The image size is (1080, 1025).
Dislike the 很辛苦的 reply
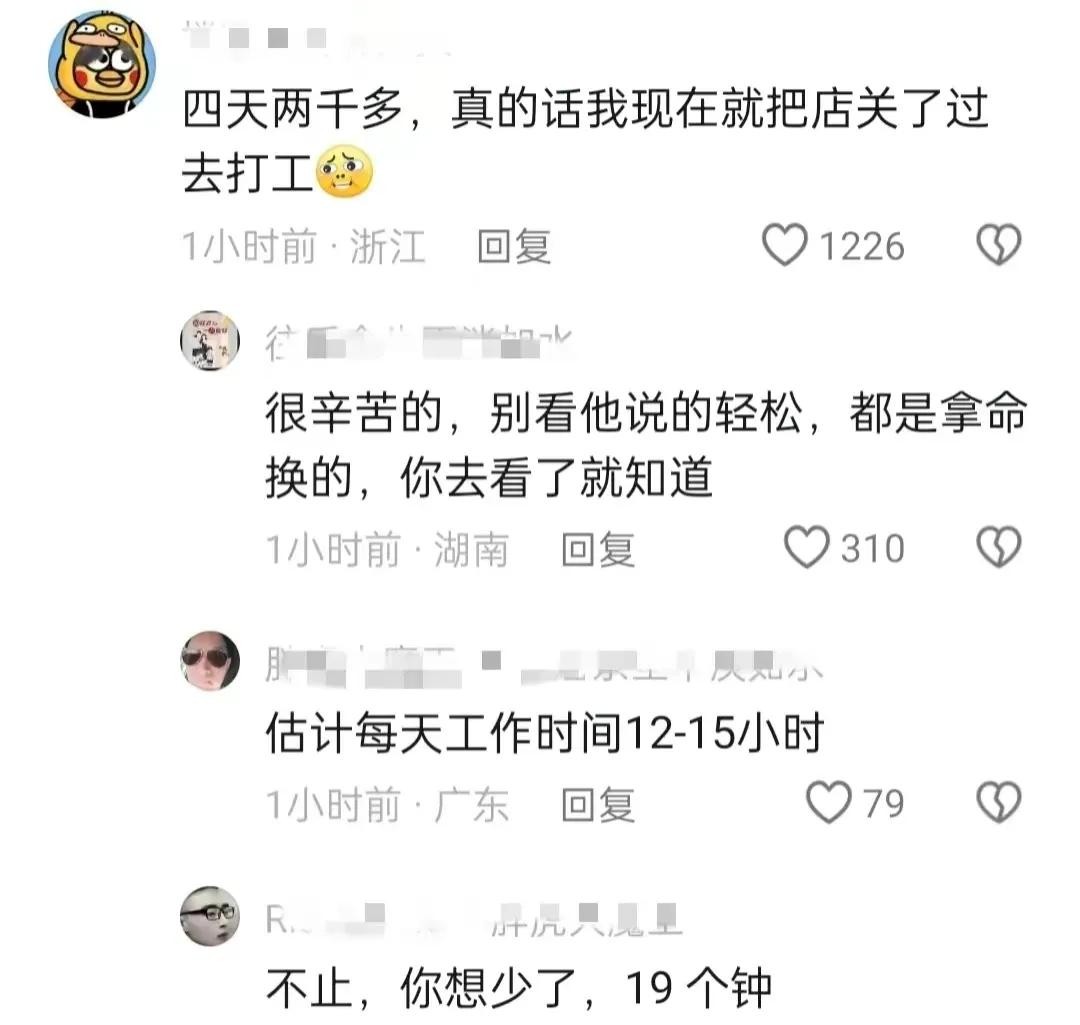(x=997, y=548)
